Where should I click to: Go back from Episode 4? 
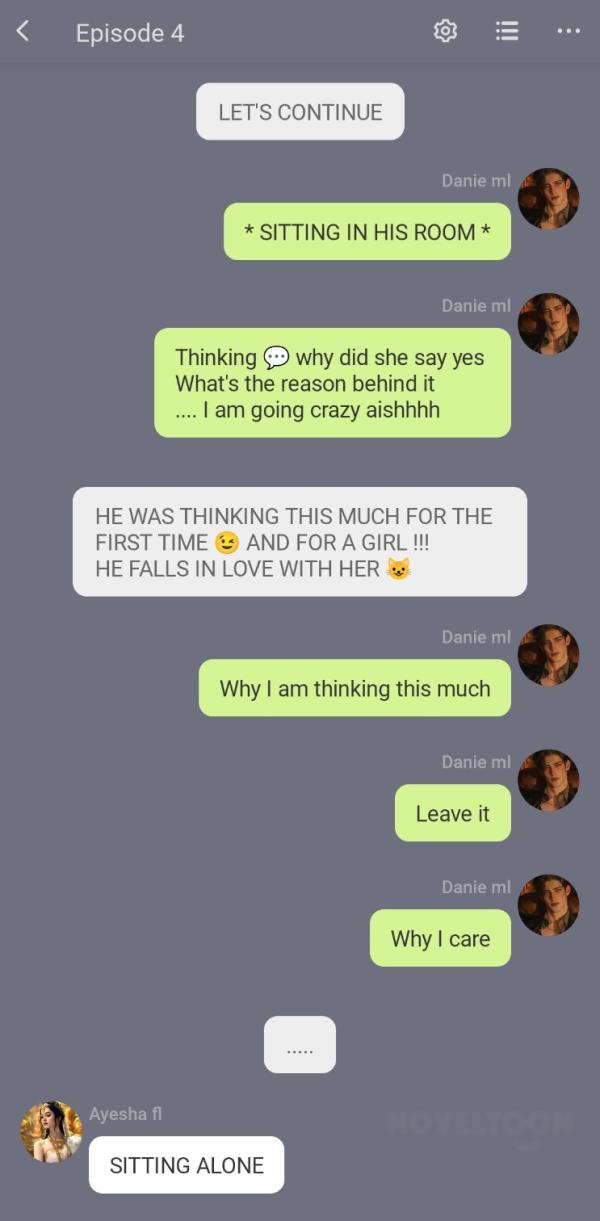click(x=23, y=32)
